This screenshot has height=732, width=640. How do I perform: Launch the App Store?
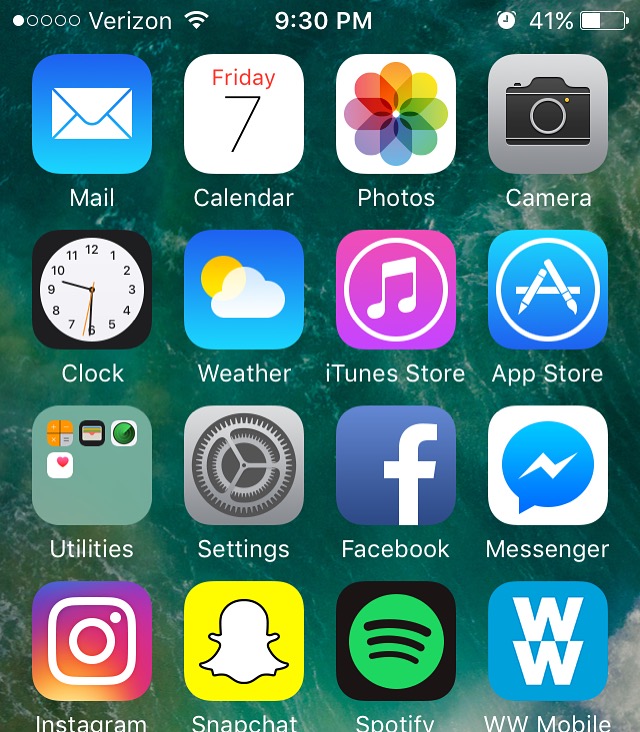[x=548, y=290]
